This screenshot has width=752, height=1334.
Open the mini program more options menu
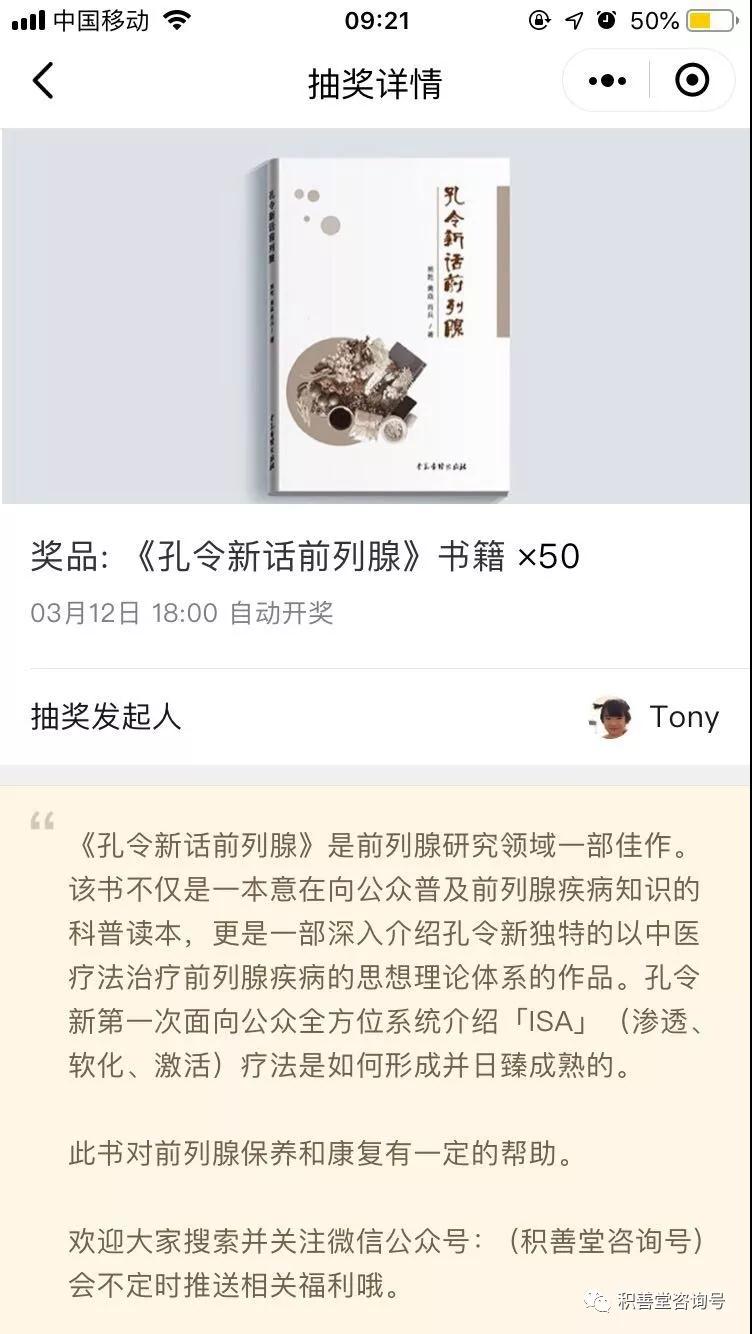[607, 81]
